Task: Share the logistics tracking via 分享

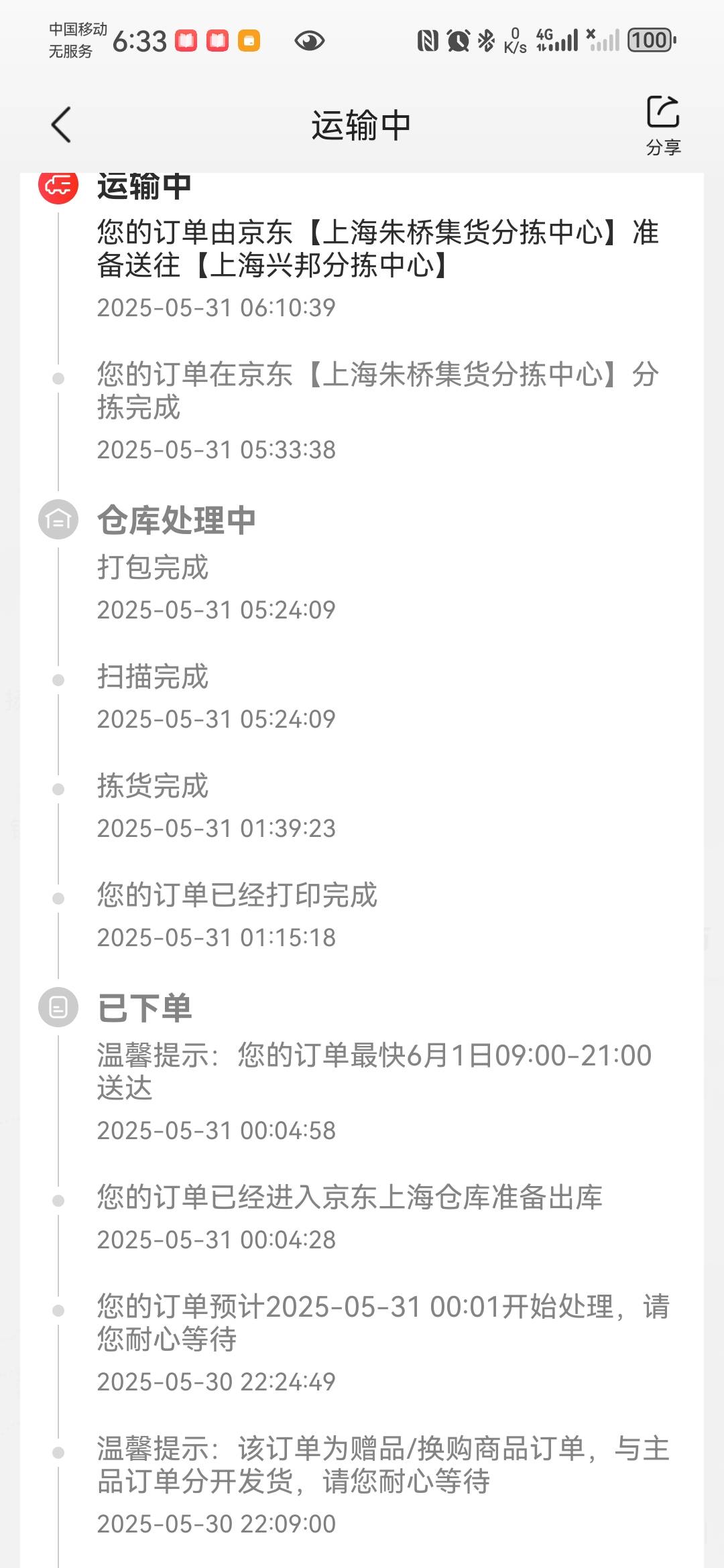Action: coord(663,125)
